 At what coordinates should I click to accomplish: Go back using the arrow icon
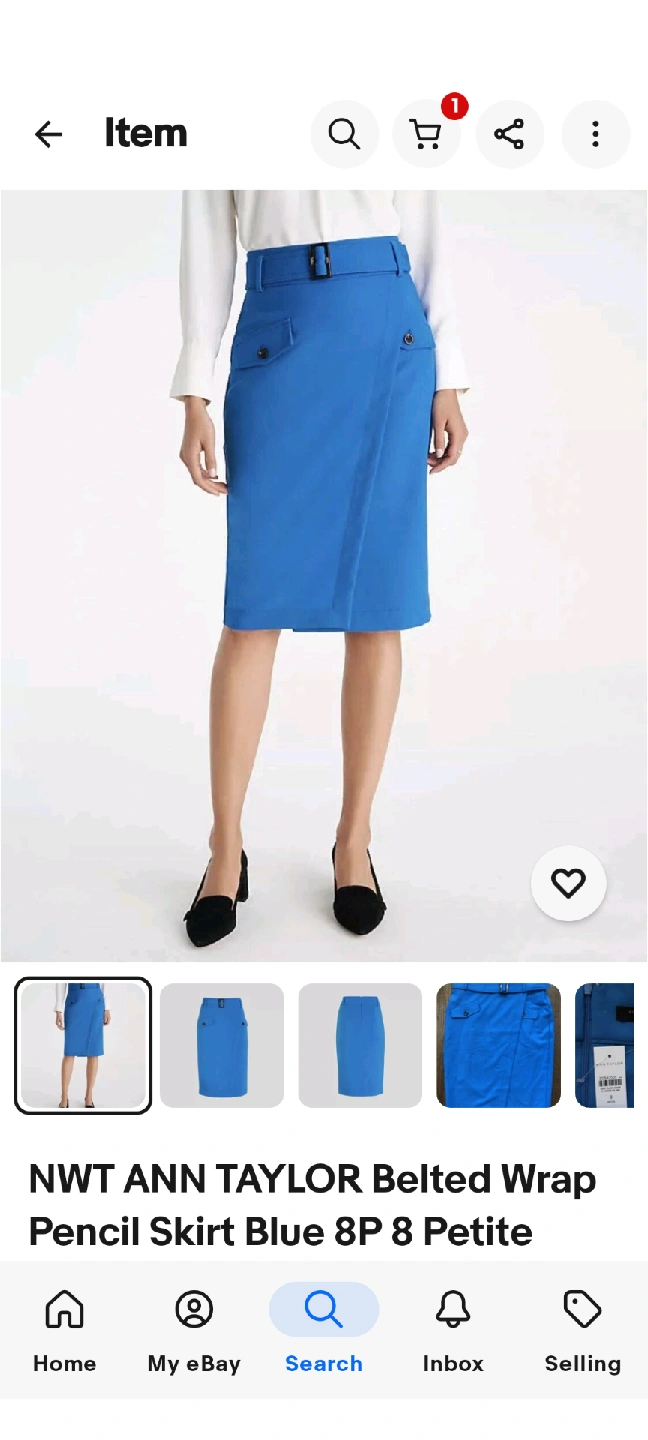pyautogui.click(x=48, y=134)
